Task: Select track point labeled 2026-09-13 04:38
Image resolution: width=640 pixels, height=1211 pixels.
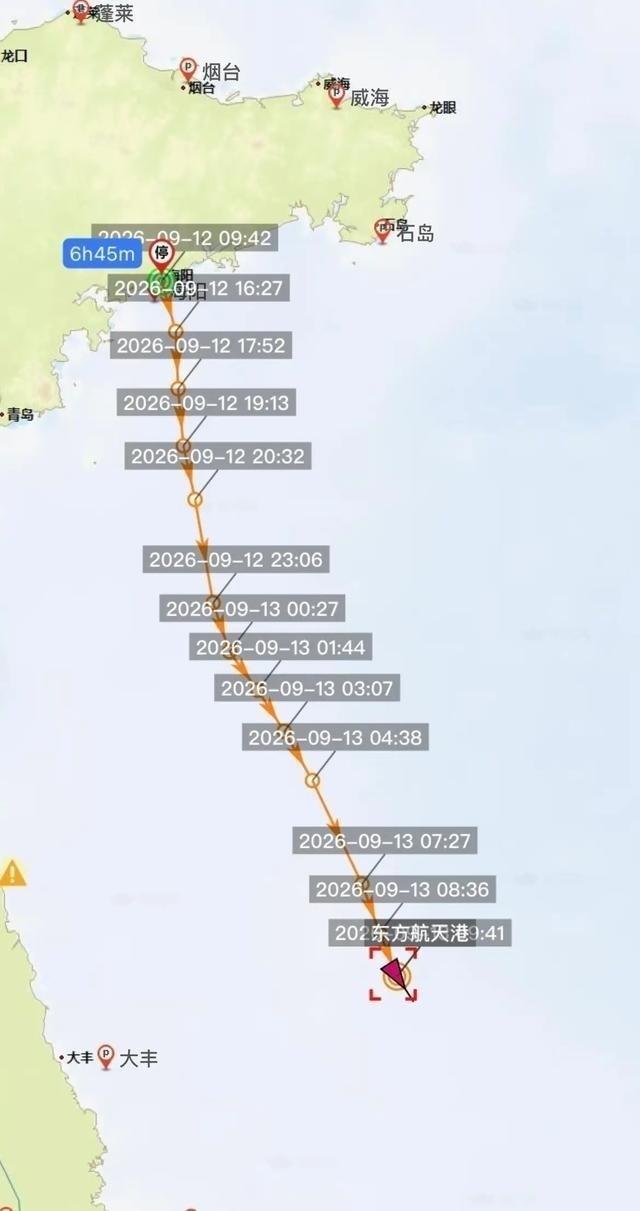Action: pyautogui.click(x=313, y=780)
